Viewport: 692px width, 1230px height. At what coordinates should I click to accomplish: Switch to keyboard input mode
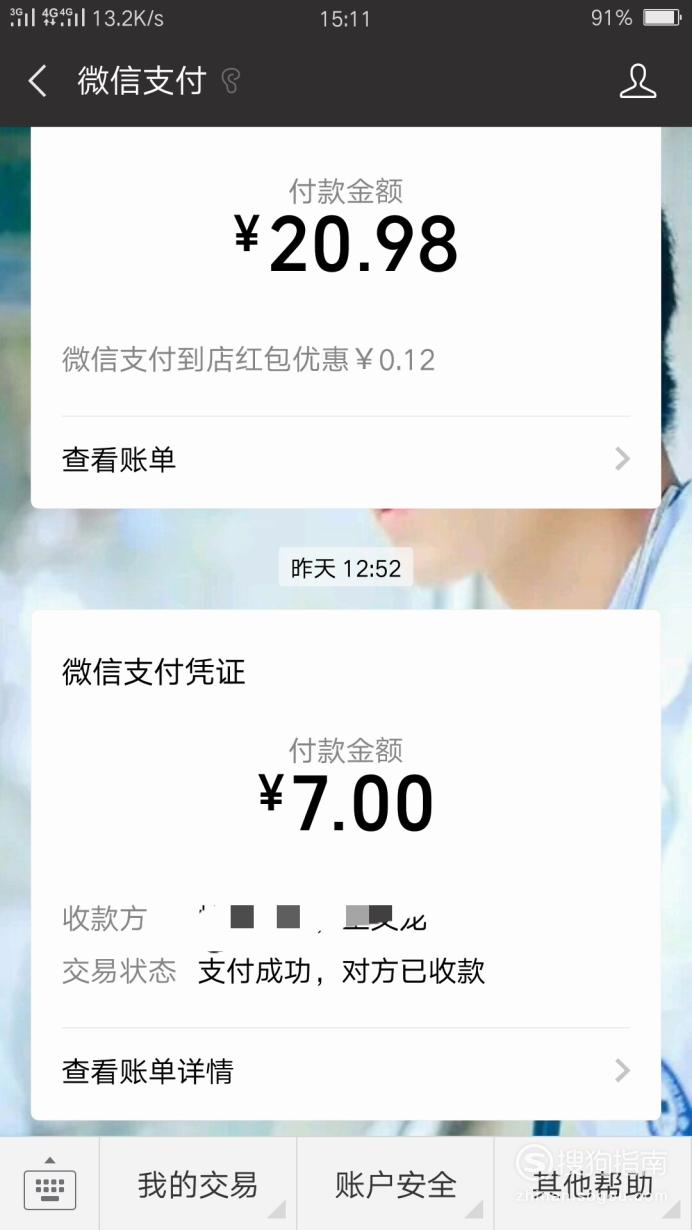(50, 1184)
